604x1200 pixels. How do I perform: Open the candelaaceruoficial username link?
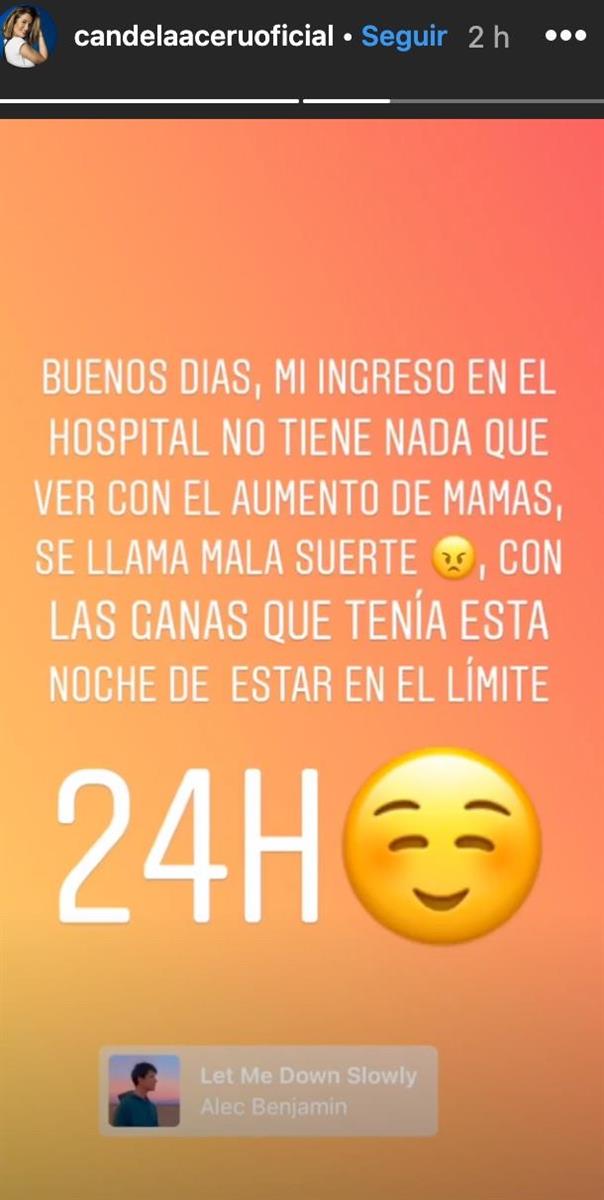(x=204, y=37)
